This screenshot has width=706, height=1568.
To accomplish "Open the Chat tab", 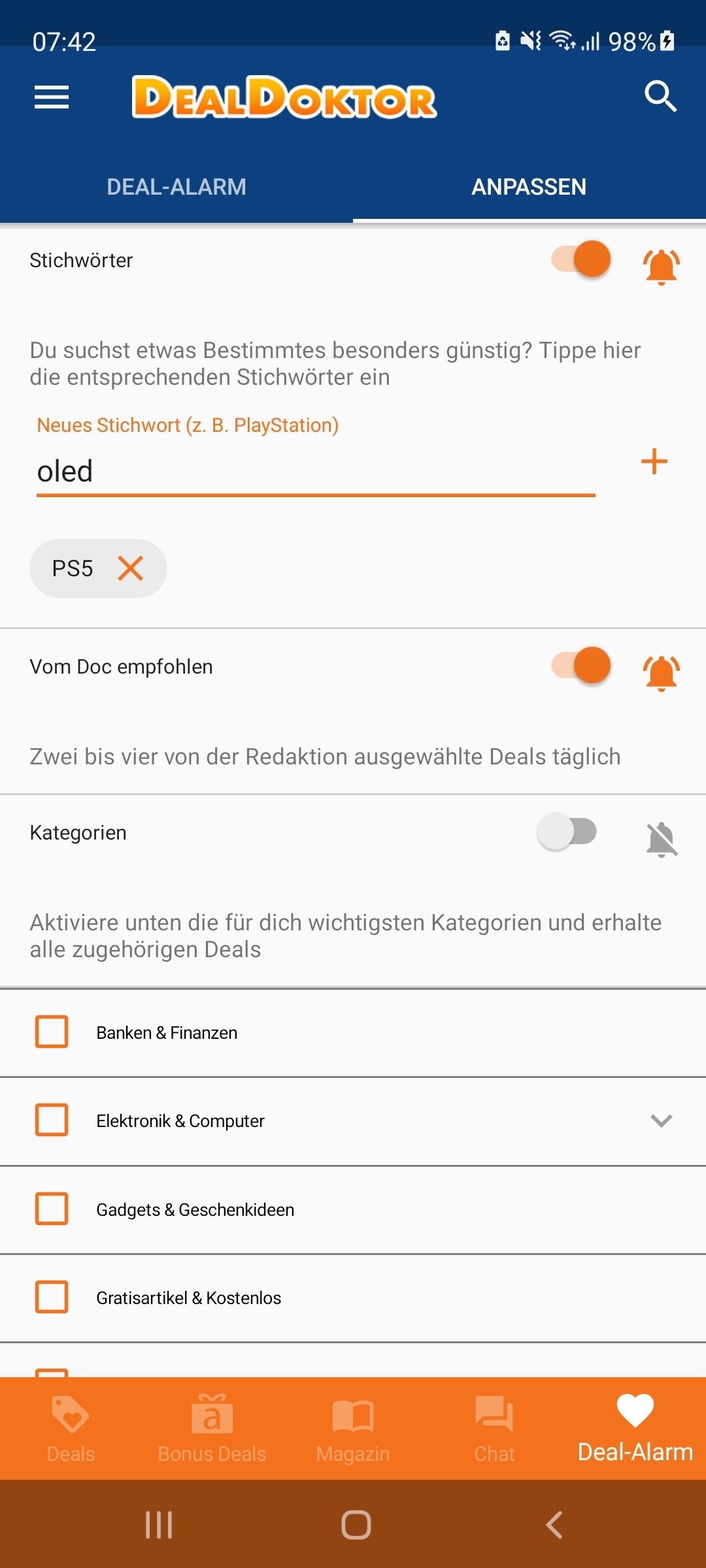I will tap(494, 1429).
